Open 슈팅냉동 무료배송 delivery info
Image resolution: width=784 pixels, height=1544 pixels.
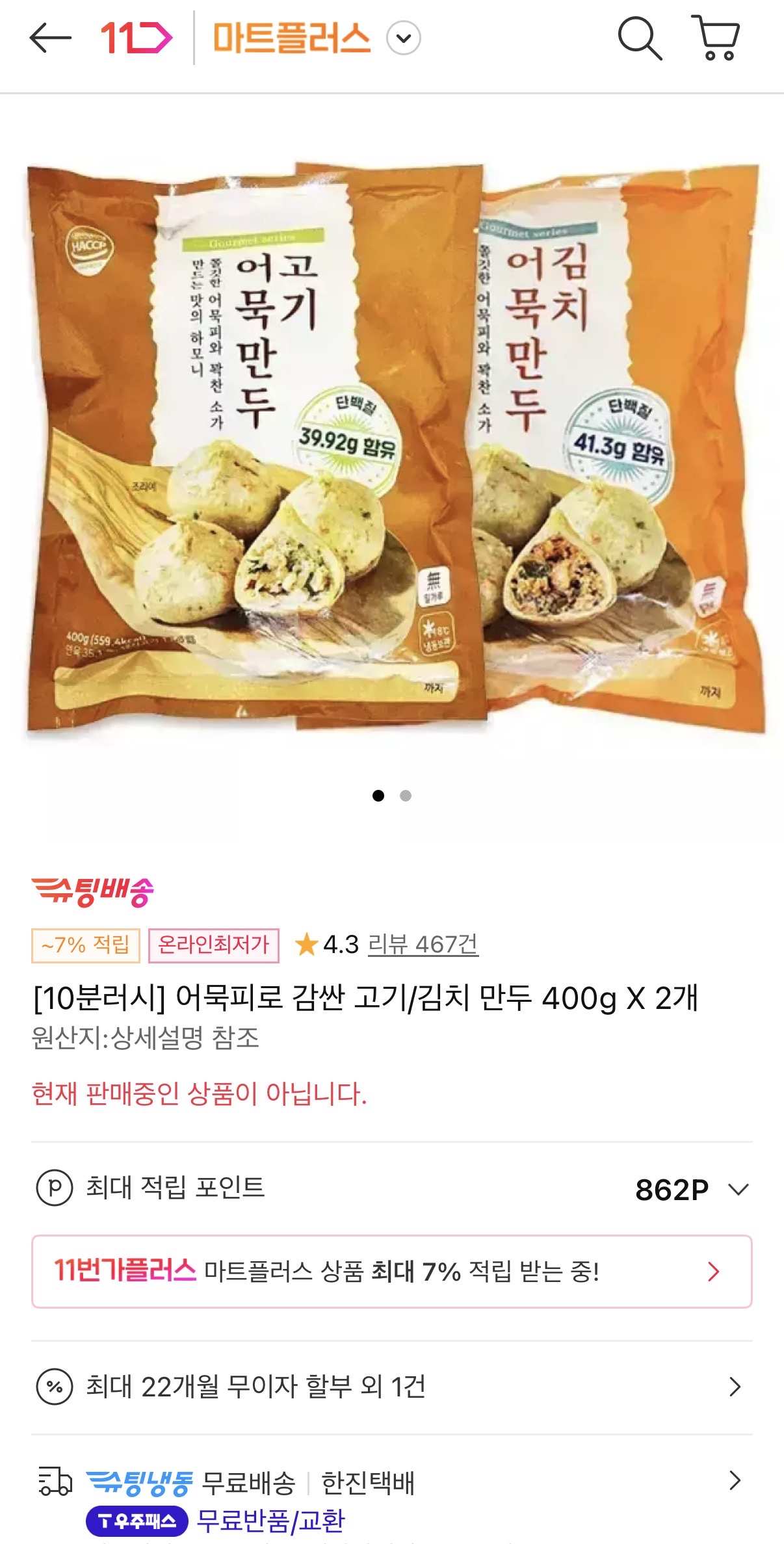(391, 1482)
